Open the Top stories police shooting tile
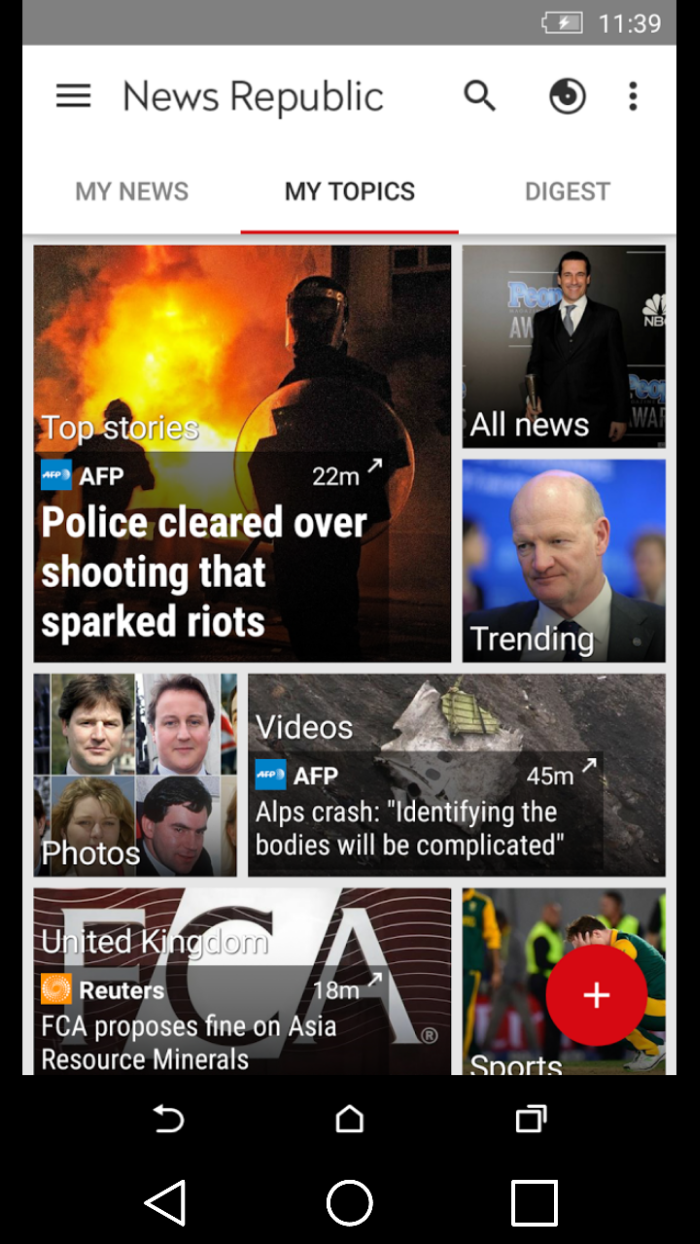Viewport: 700px width, 1244px height. pos(242,453)
